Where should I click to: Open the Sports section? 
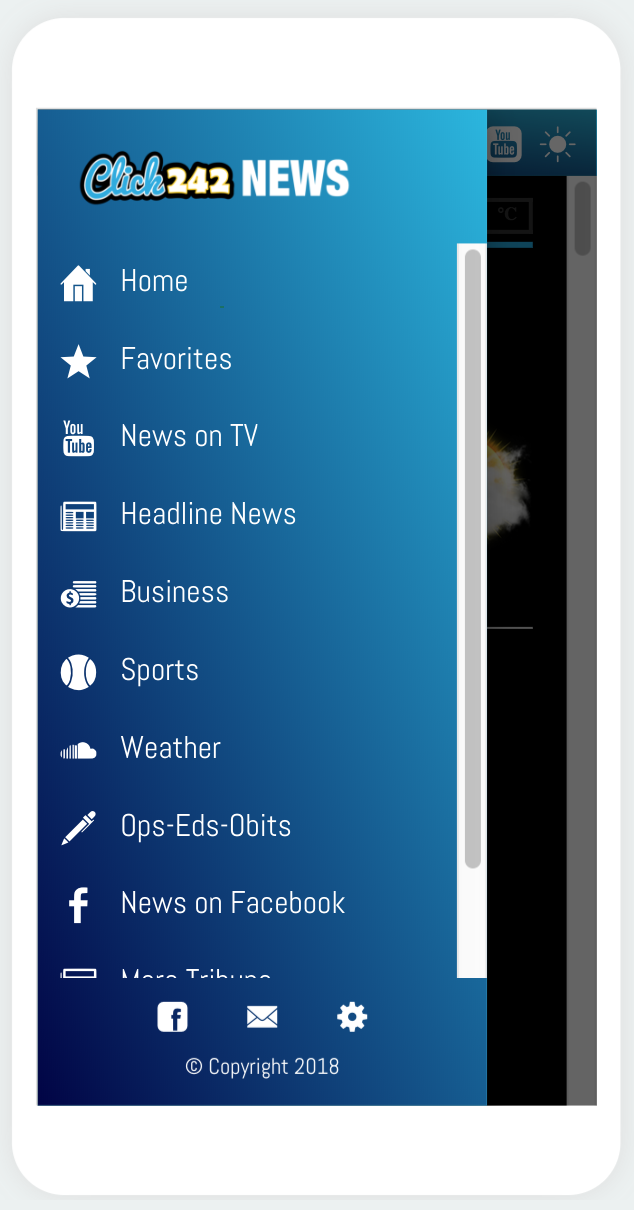click(247, 672)
